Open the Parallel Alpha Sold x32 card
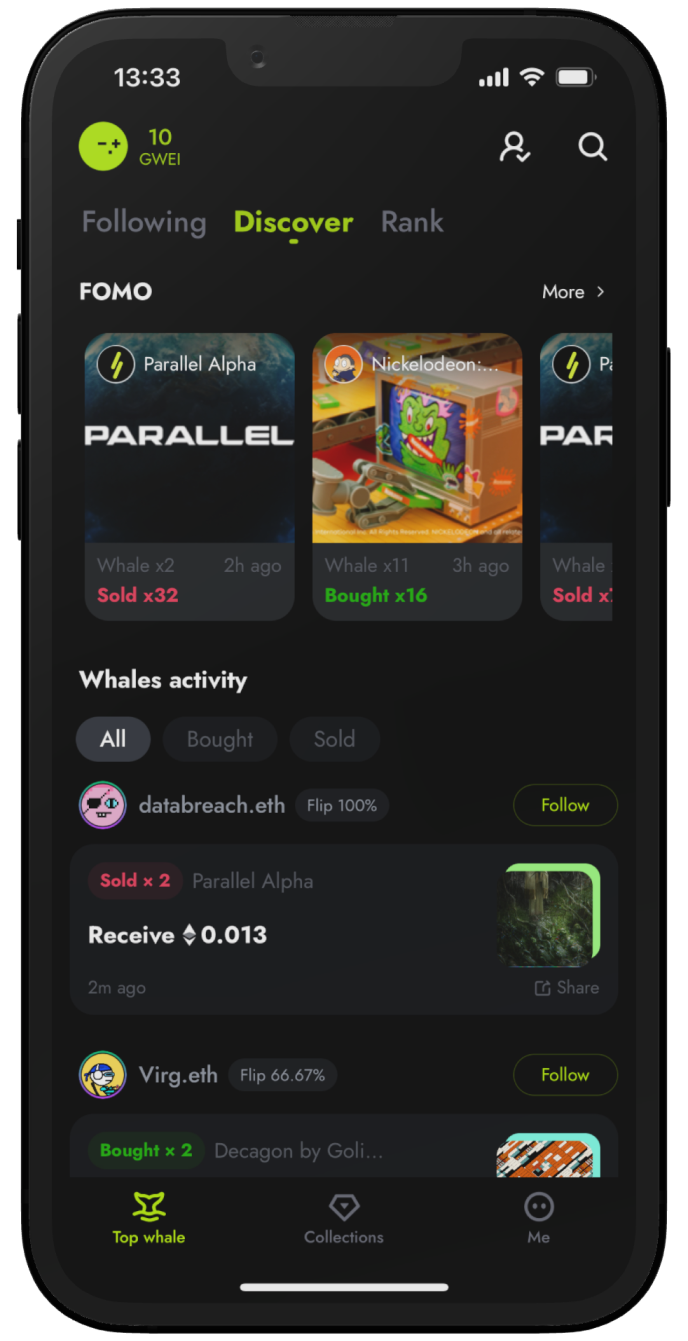The width and height of the screenshot is (688, 1341). click(x=189, y=476)
